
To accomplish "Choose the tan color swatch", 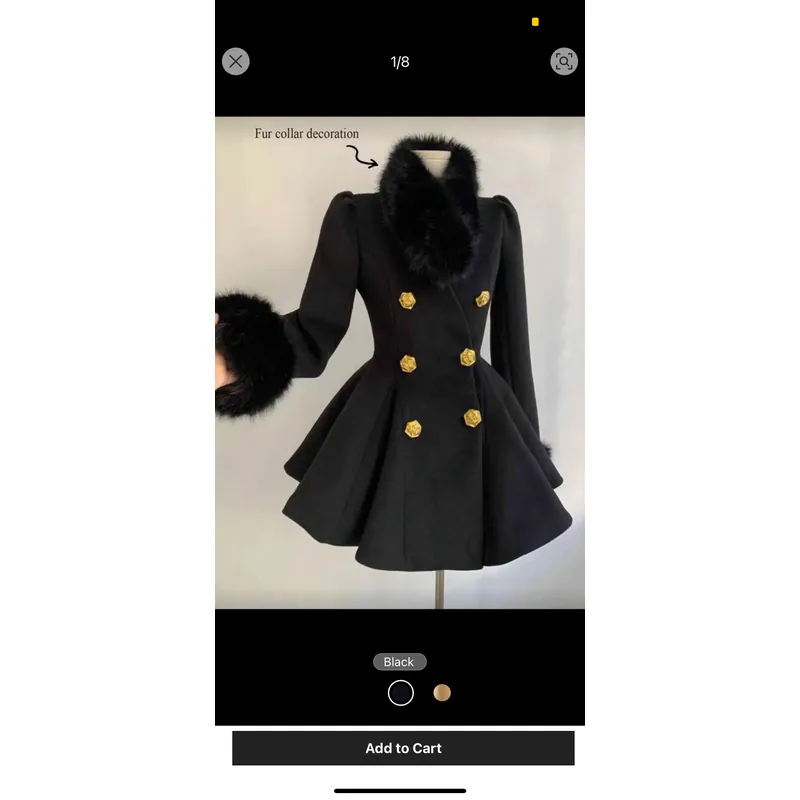I will [x=442, y=692].
